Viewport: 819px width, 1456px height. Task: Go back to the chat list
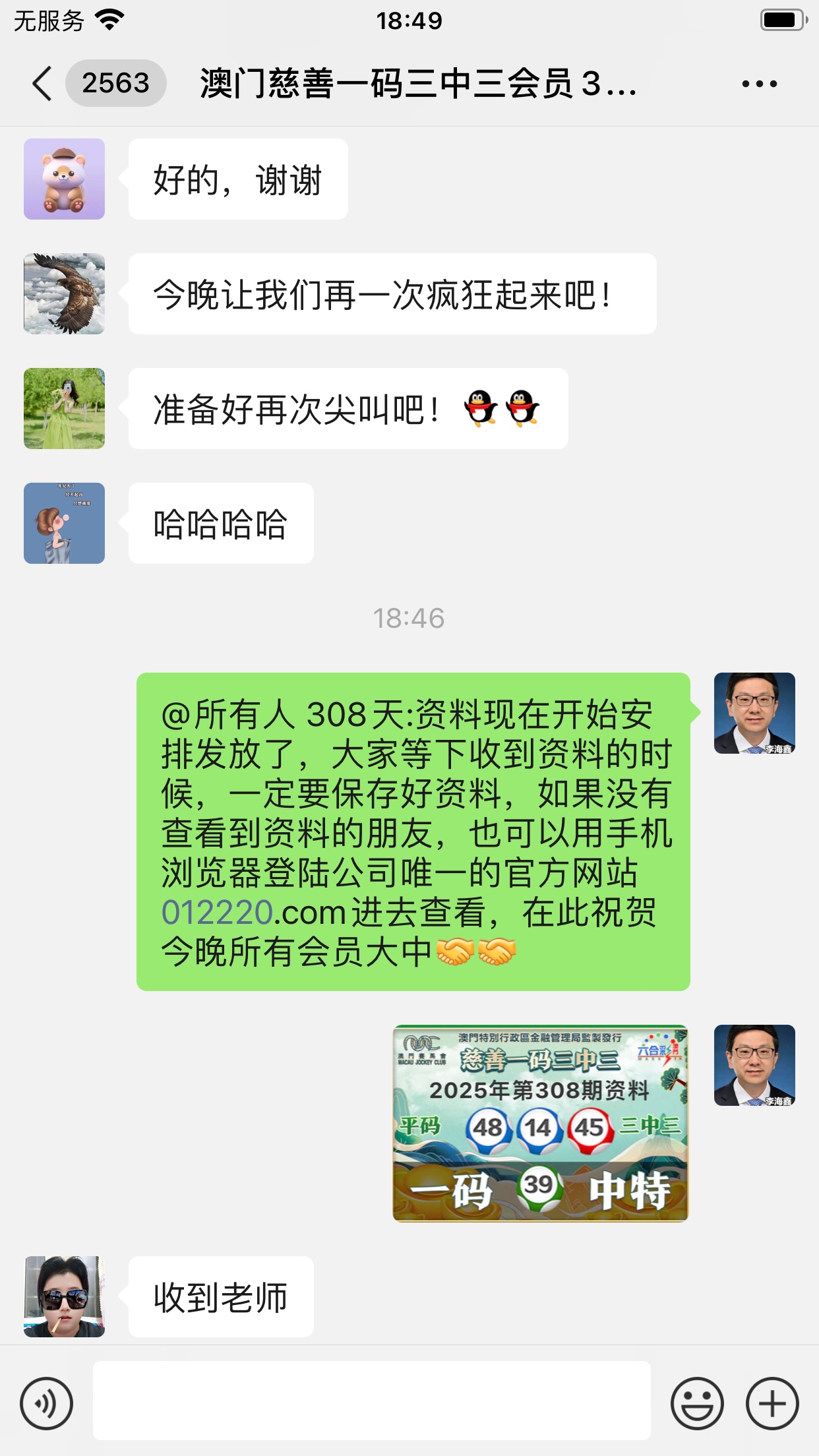42,84
